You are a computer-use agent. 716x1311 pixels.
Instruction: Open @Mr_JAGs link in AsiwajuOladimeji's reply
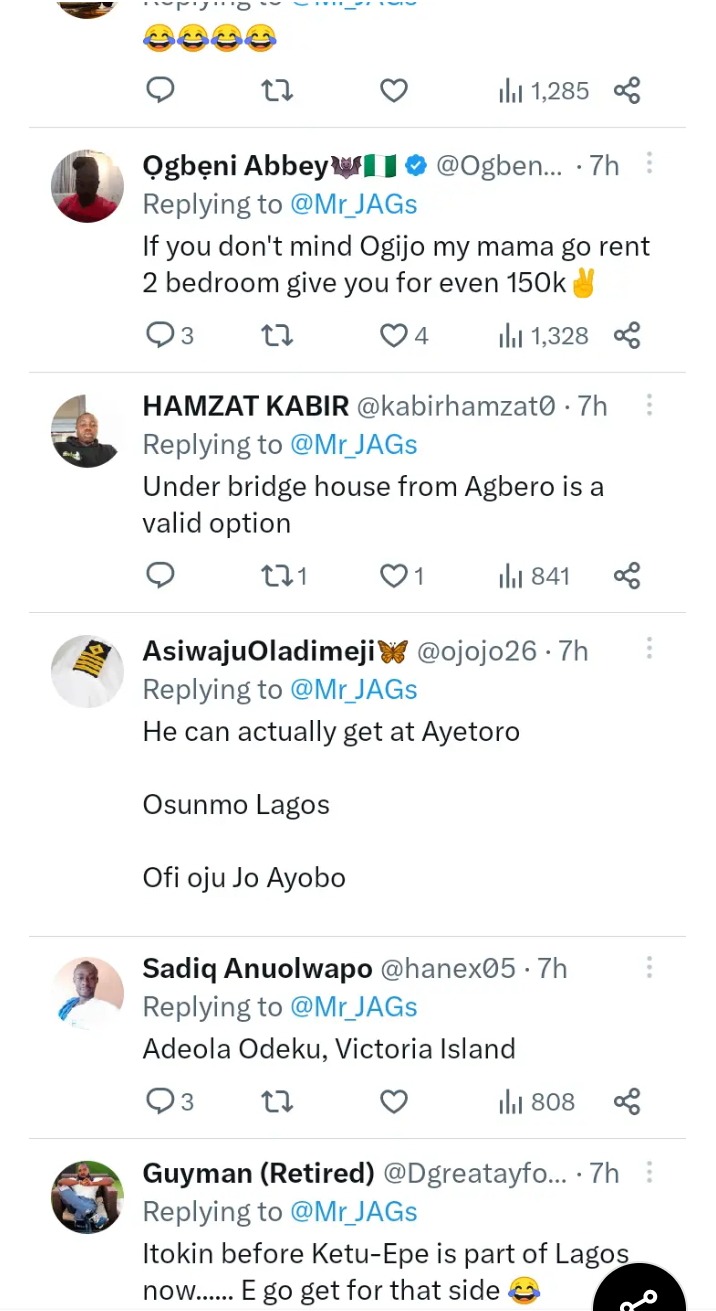pos(354,689)
